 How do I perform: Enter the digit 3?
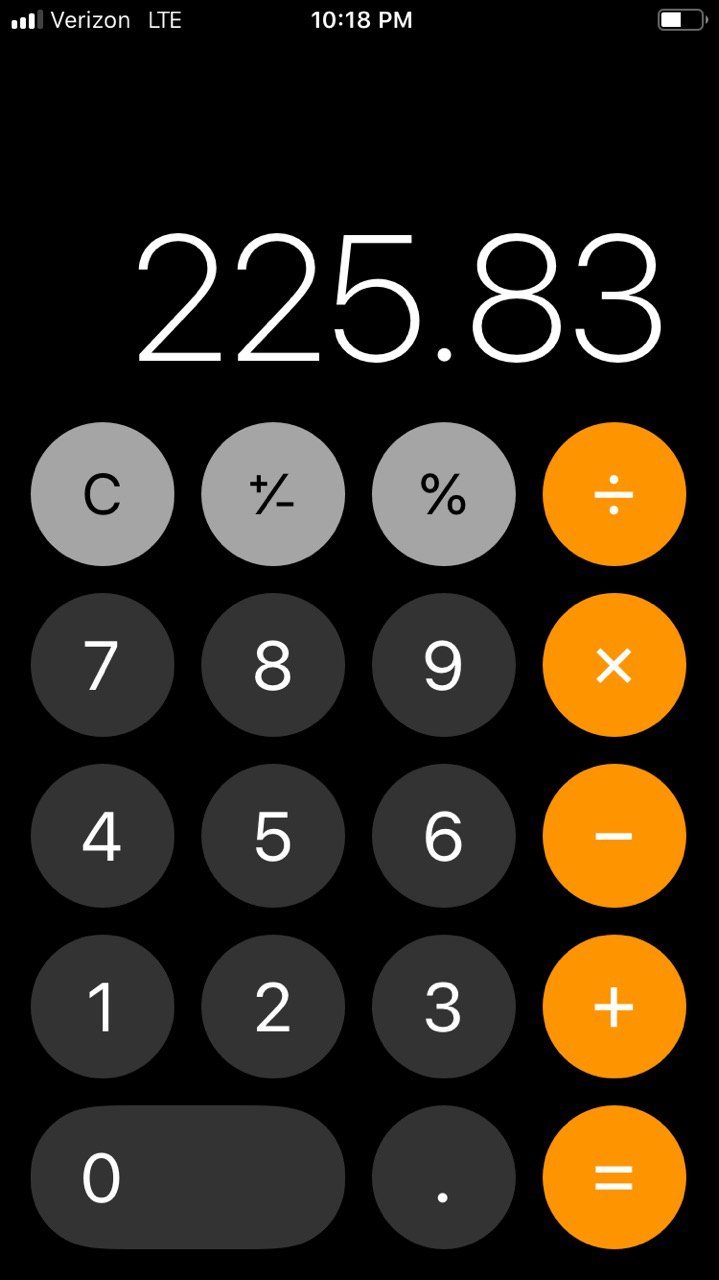[x=444, y=1007]
